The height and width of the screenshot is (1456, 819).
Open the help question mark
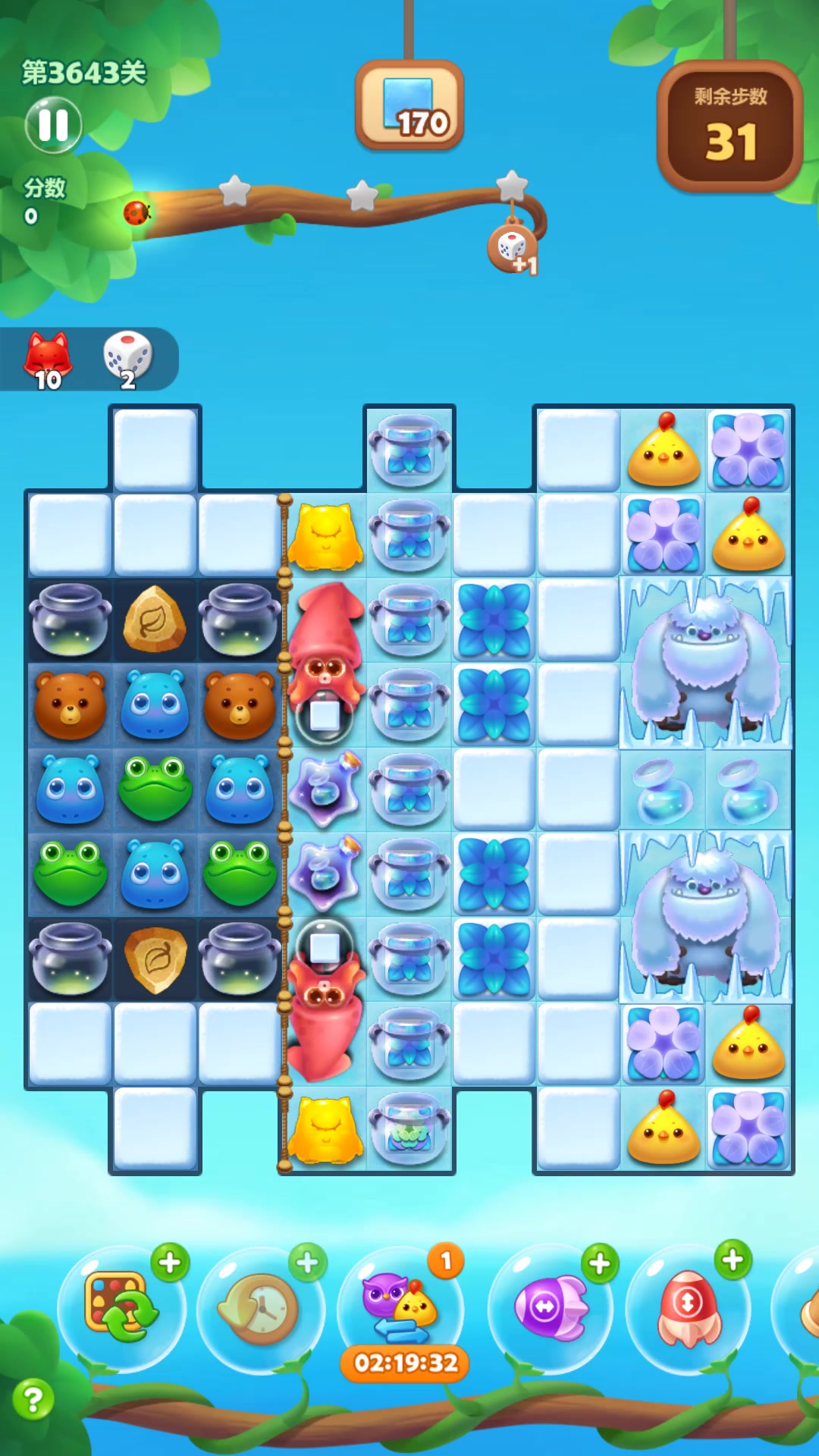tap(33, 1399)
